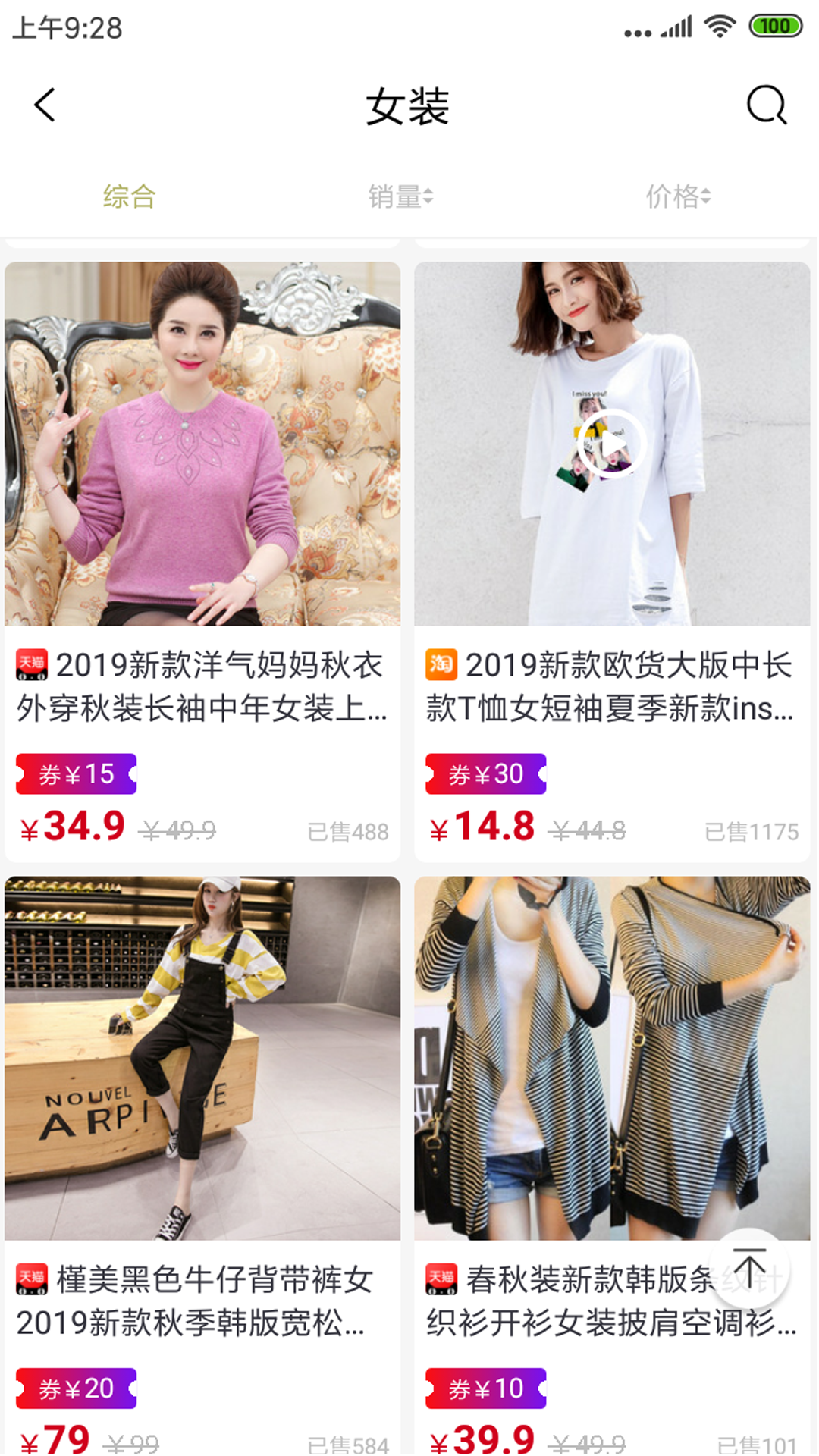Open the 欧货大版中长款T恤 product card
The image size is (819, 1456).
point(612,561)
